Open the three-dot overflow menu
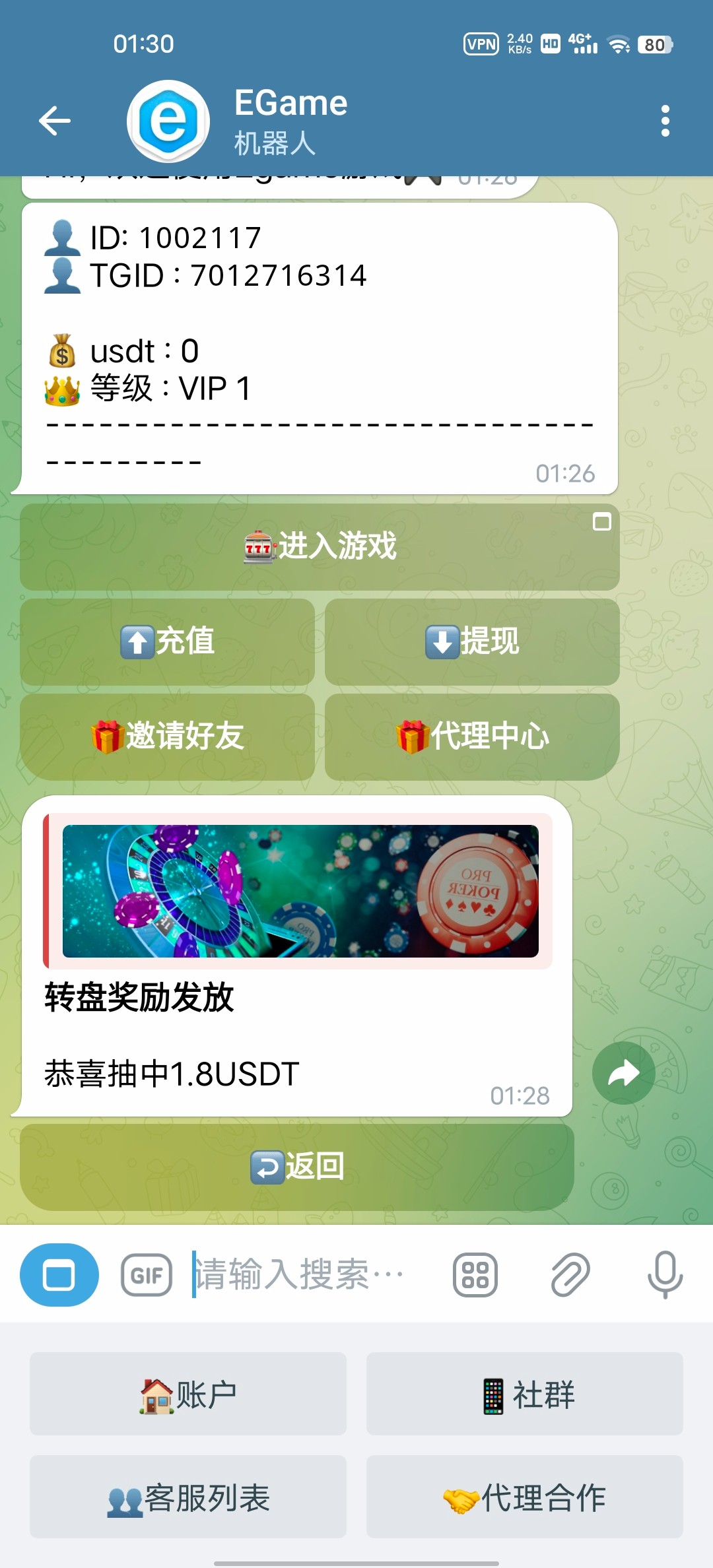This screenshot has width=713, height=1568. pos(665,121)
